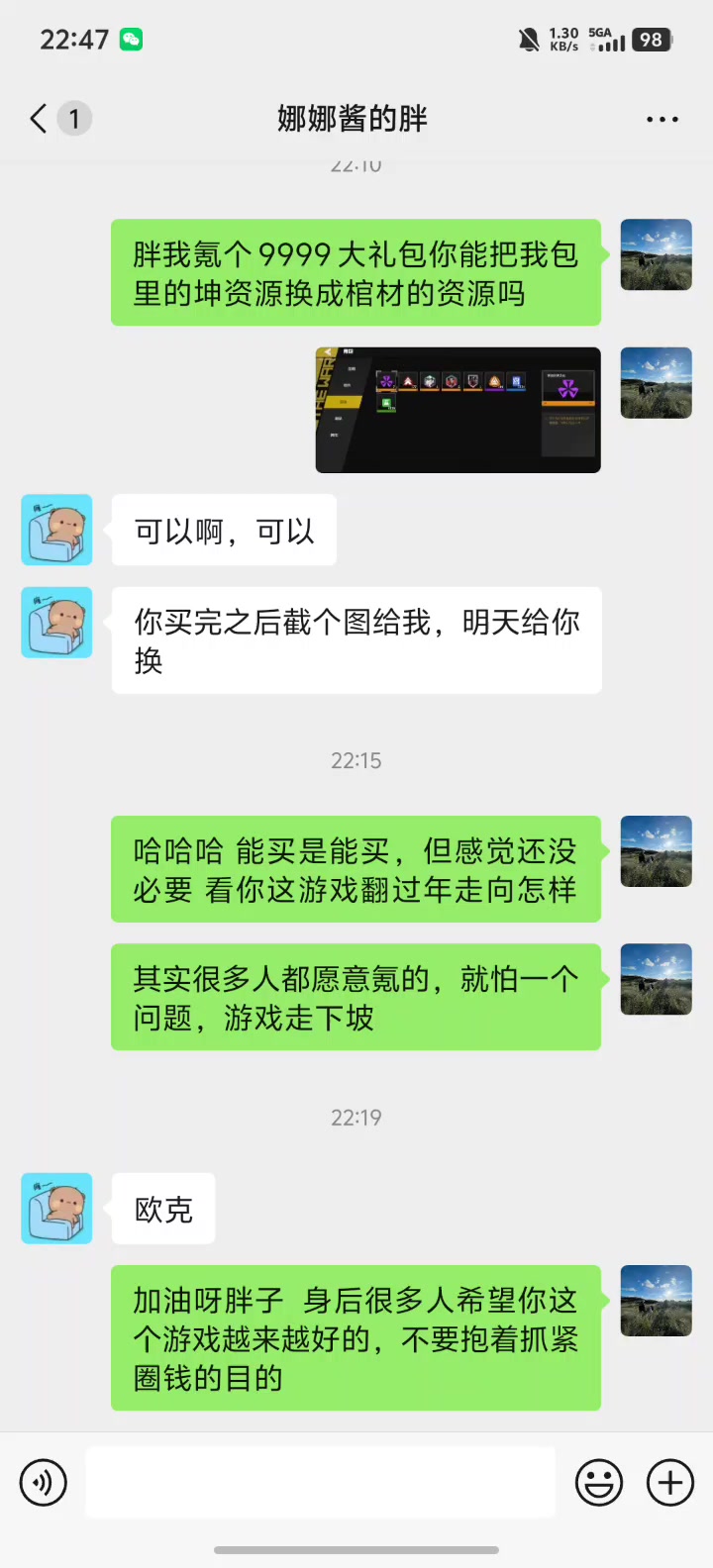The height and width of the screenshot is (1568, 713).
Task: Tap the 22:15 timestamp divider
Action: coord(356,760)
